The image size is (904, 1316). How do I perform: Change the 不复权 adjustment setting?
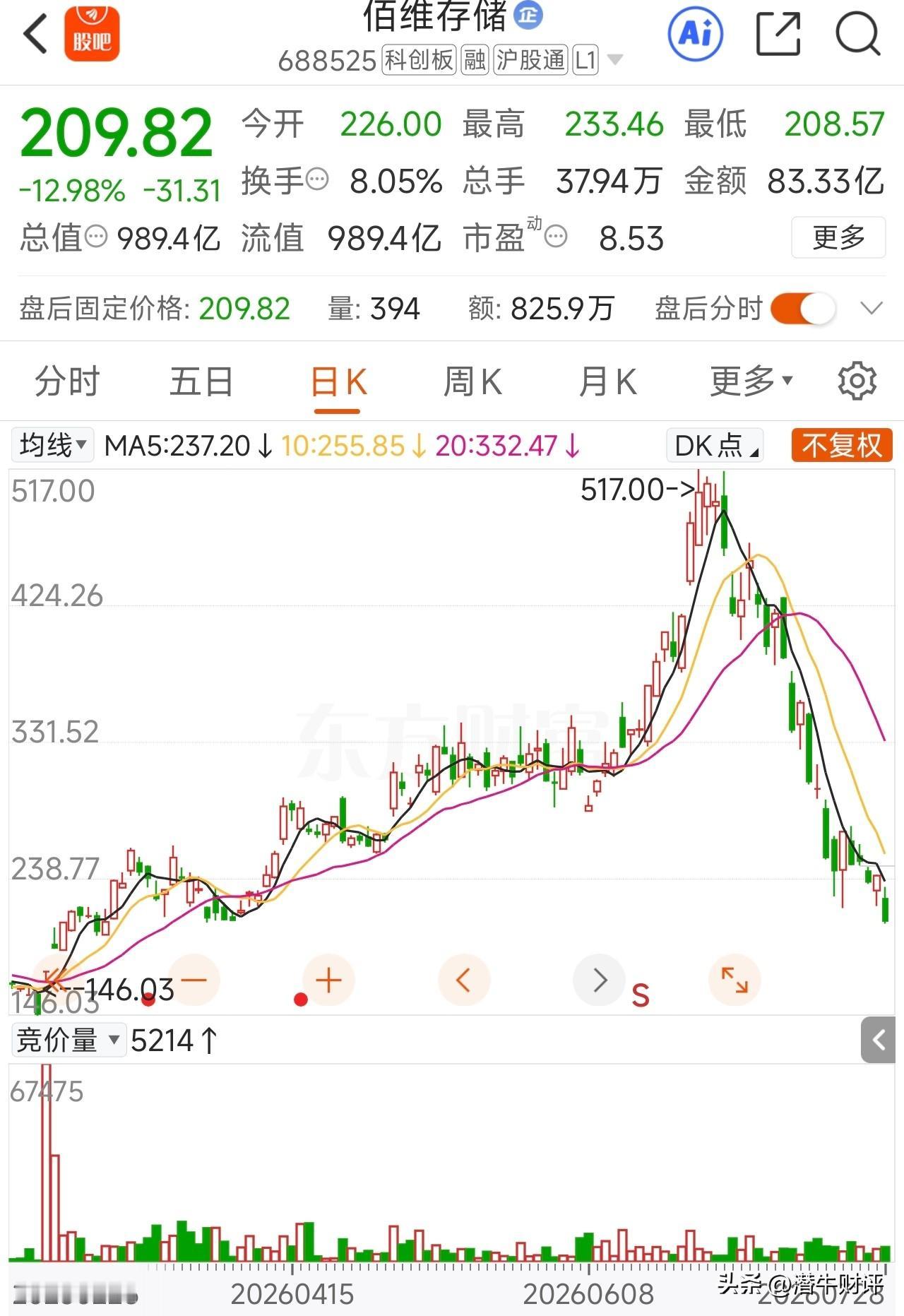pyautogui.click(x=842, y=446)
